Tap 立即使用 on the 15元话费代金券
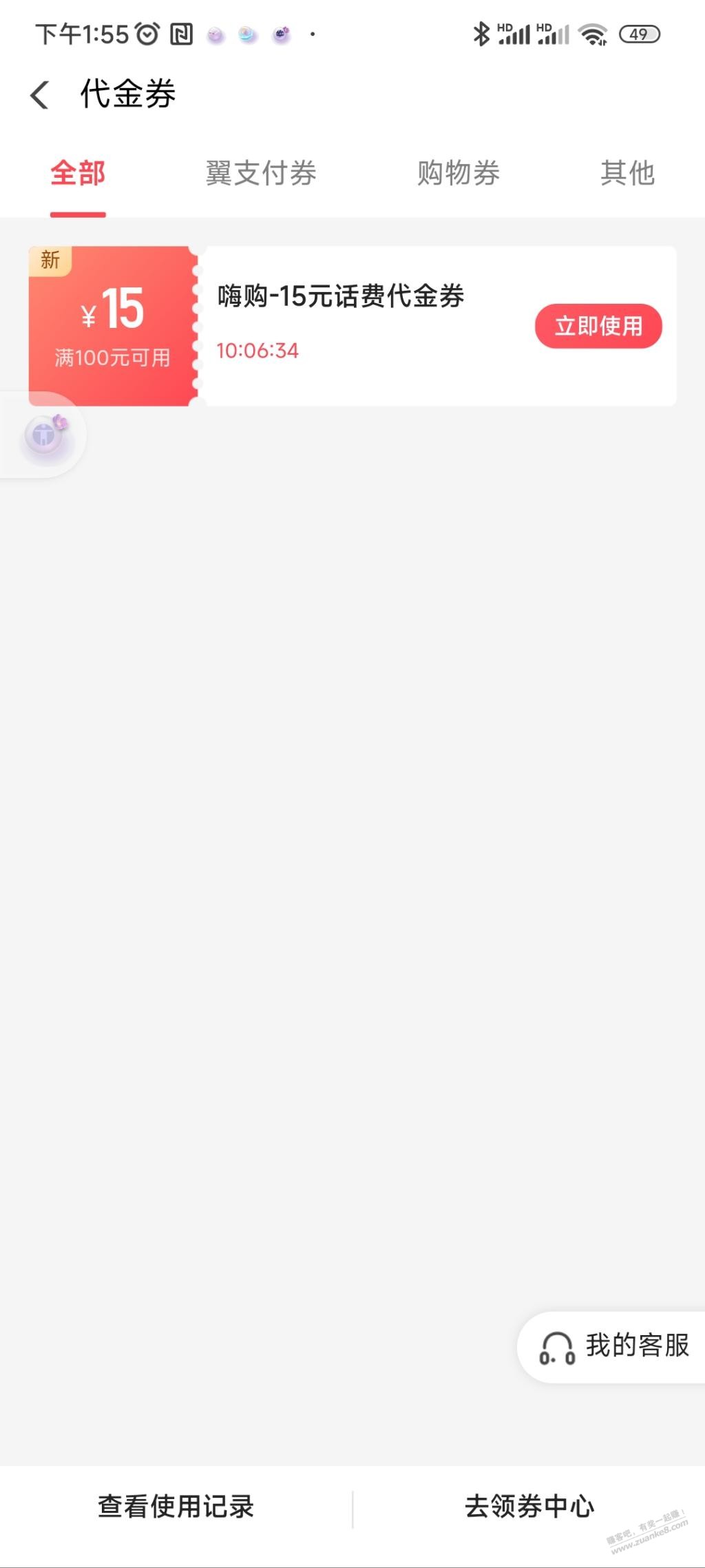This screenshot has width=705, height=1568. (x=598, y=326)
